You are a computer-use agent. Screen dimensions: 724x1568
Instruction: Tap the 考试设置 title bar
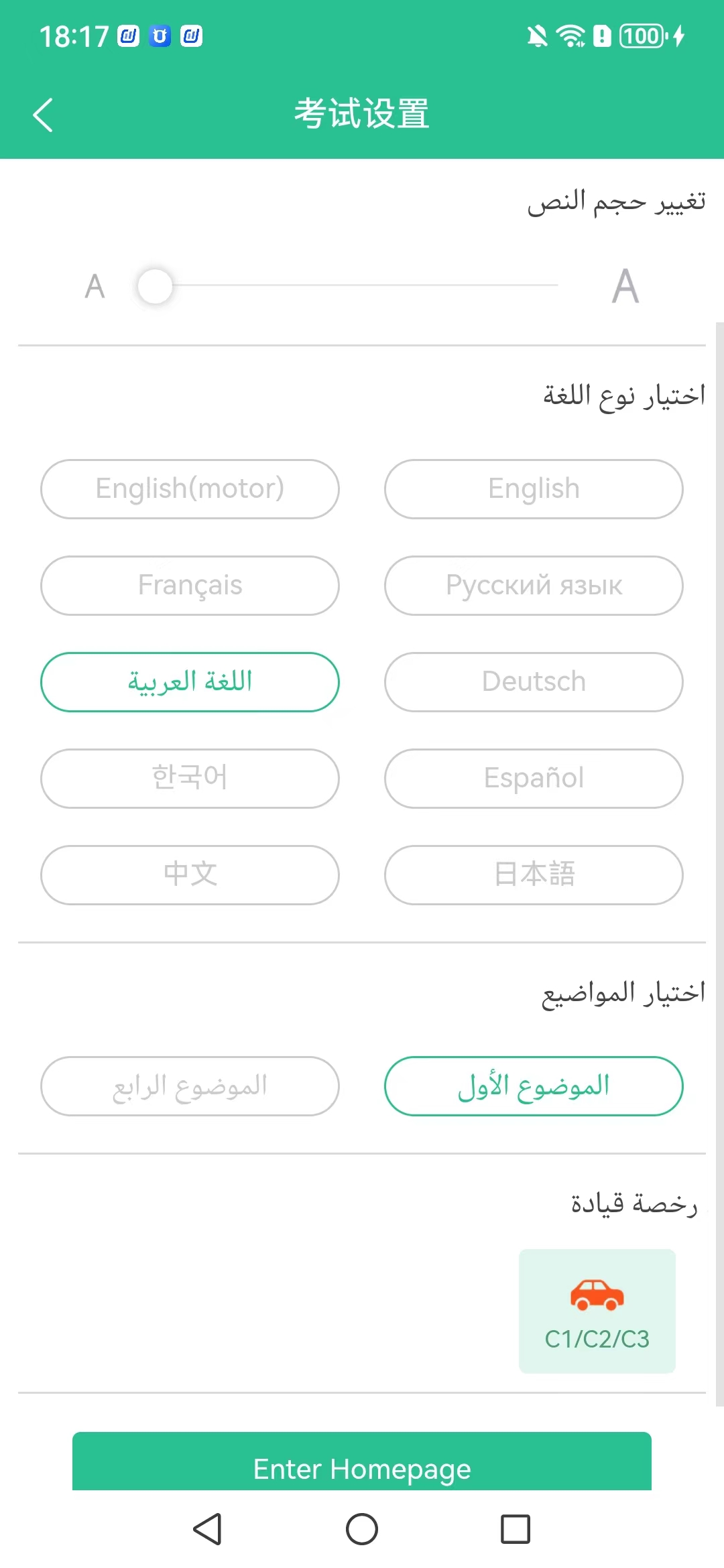pyautogui.click(x=361, y=113)
